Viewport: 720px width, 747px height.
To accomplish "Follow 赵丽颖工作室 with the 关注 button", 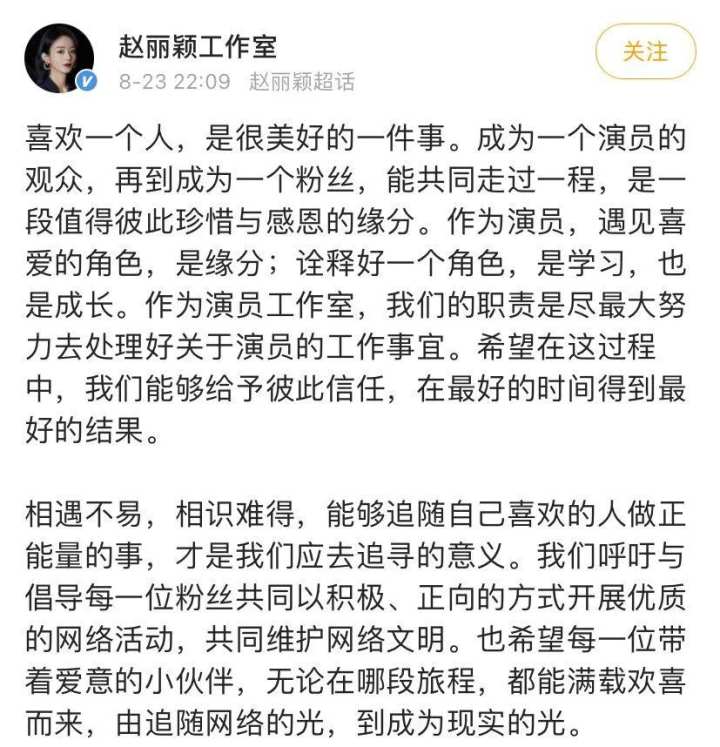I will click(645, 52).
